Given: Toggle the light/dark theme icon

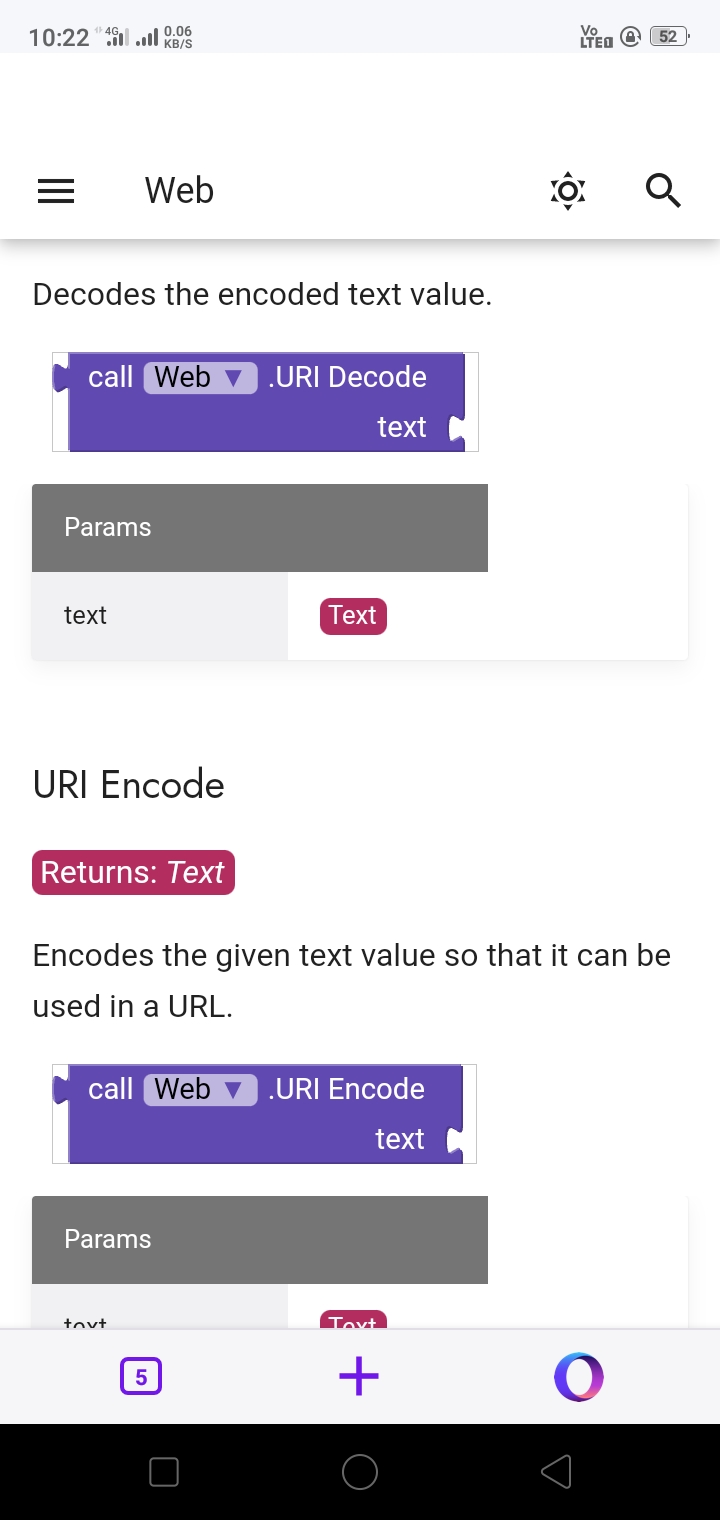Looking at the screenshot, I should (x=567, y=190).
